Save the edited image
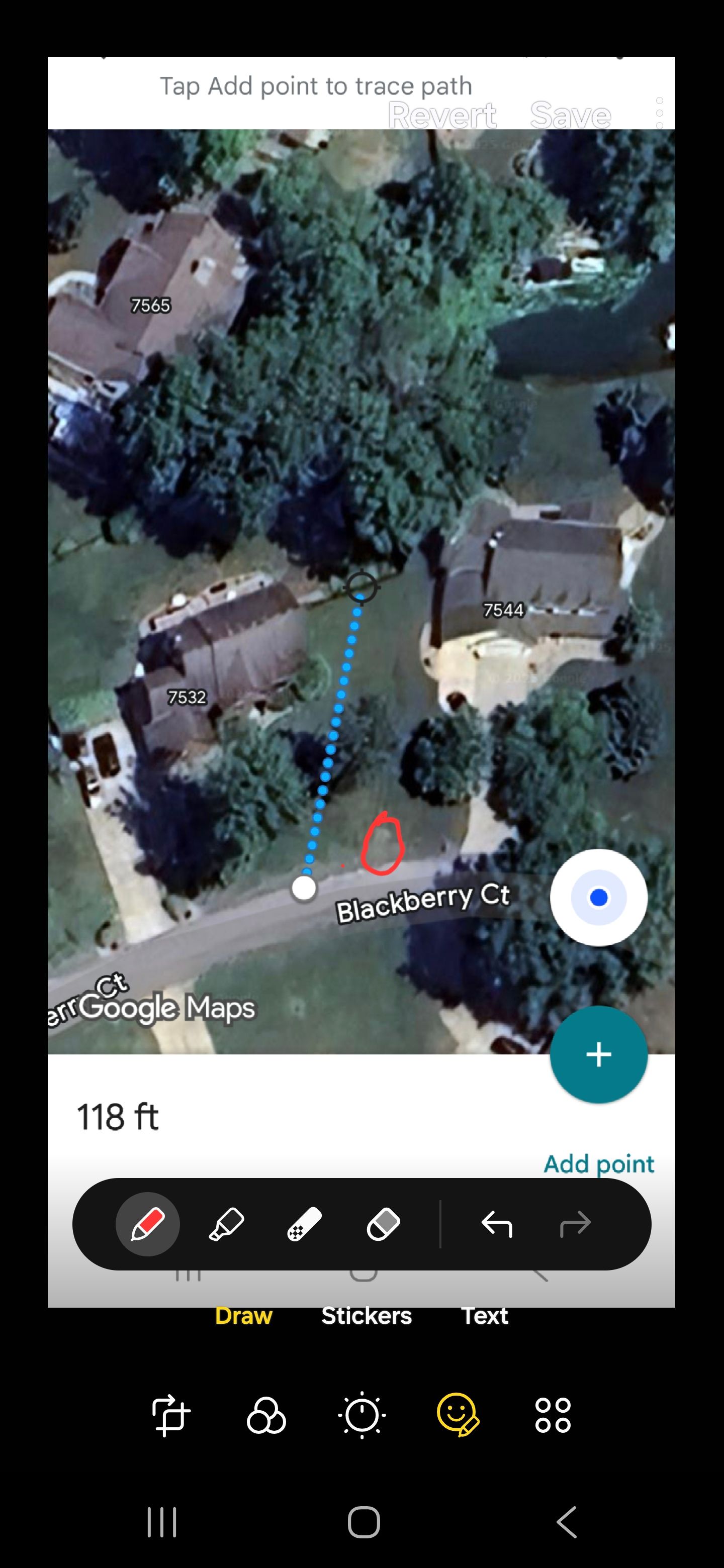The width and height of the screenshot is (724, 1568). pyautogui.click(x=570, y=115)
